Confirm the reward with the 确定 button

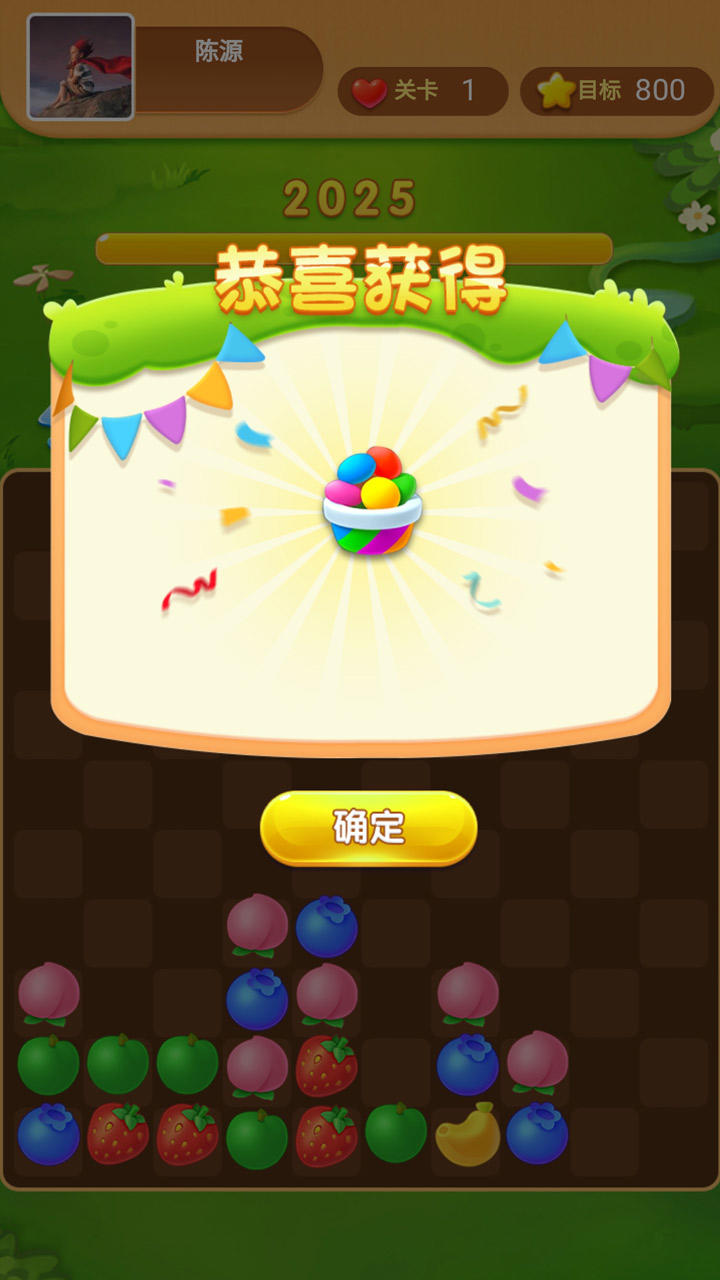(368, 828)
